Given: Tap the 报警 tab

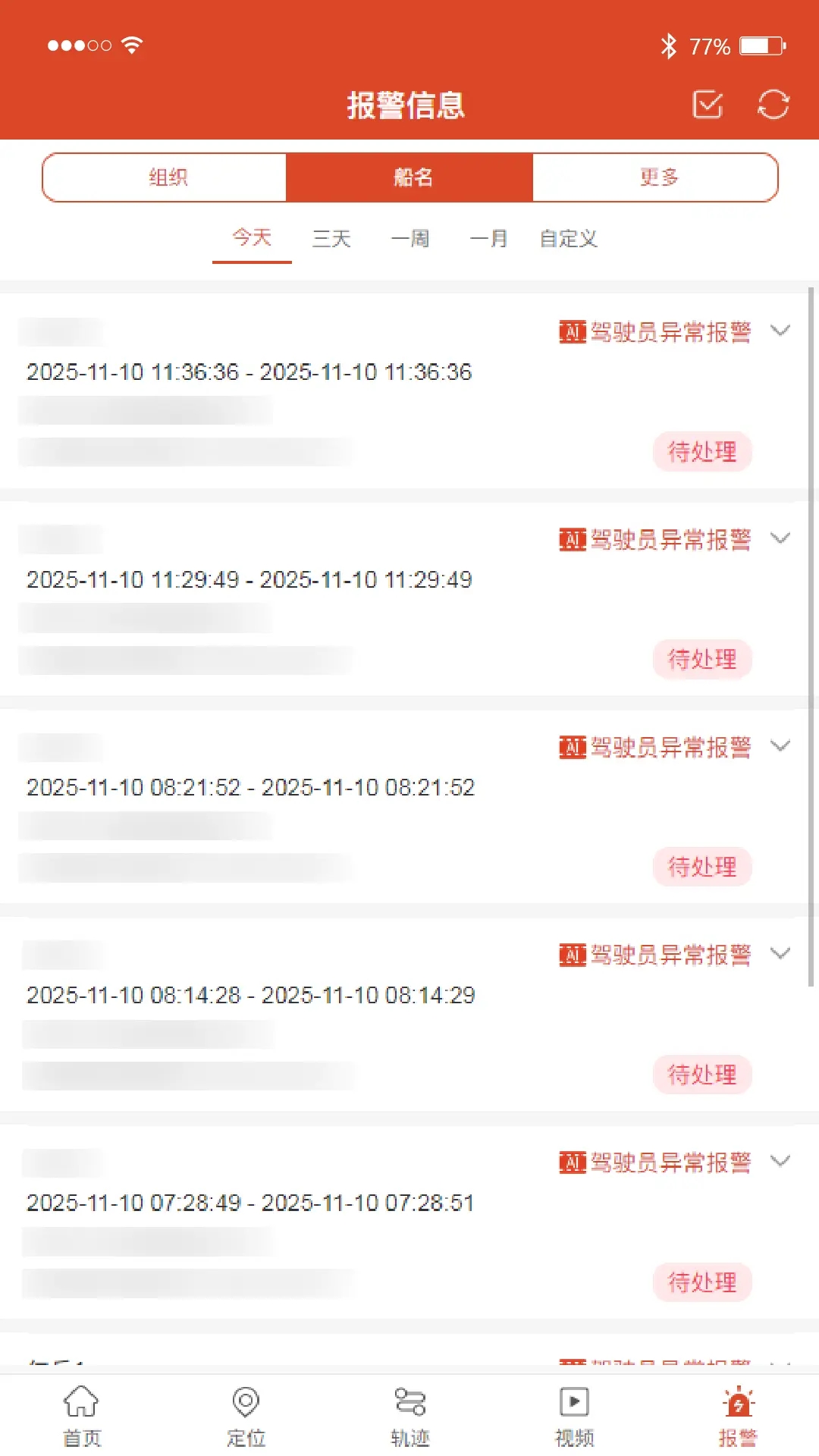Looking at the screenshot, I should tap(738, 1415).
